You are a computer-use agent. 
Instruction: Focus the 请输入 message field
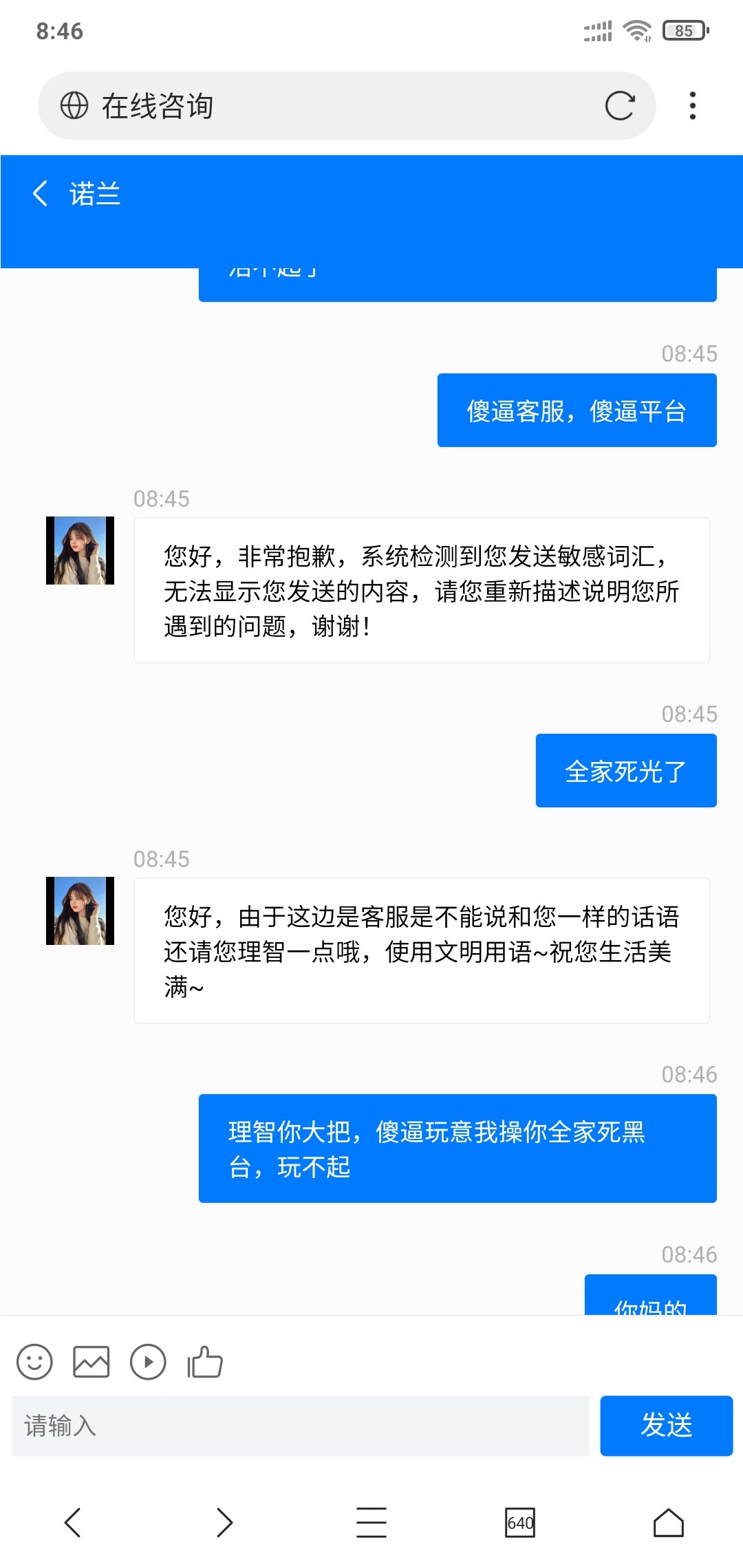tap(301, 1426)
